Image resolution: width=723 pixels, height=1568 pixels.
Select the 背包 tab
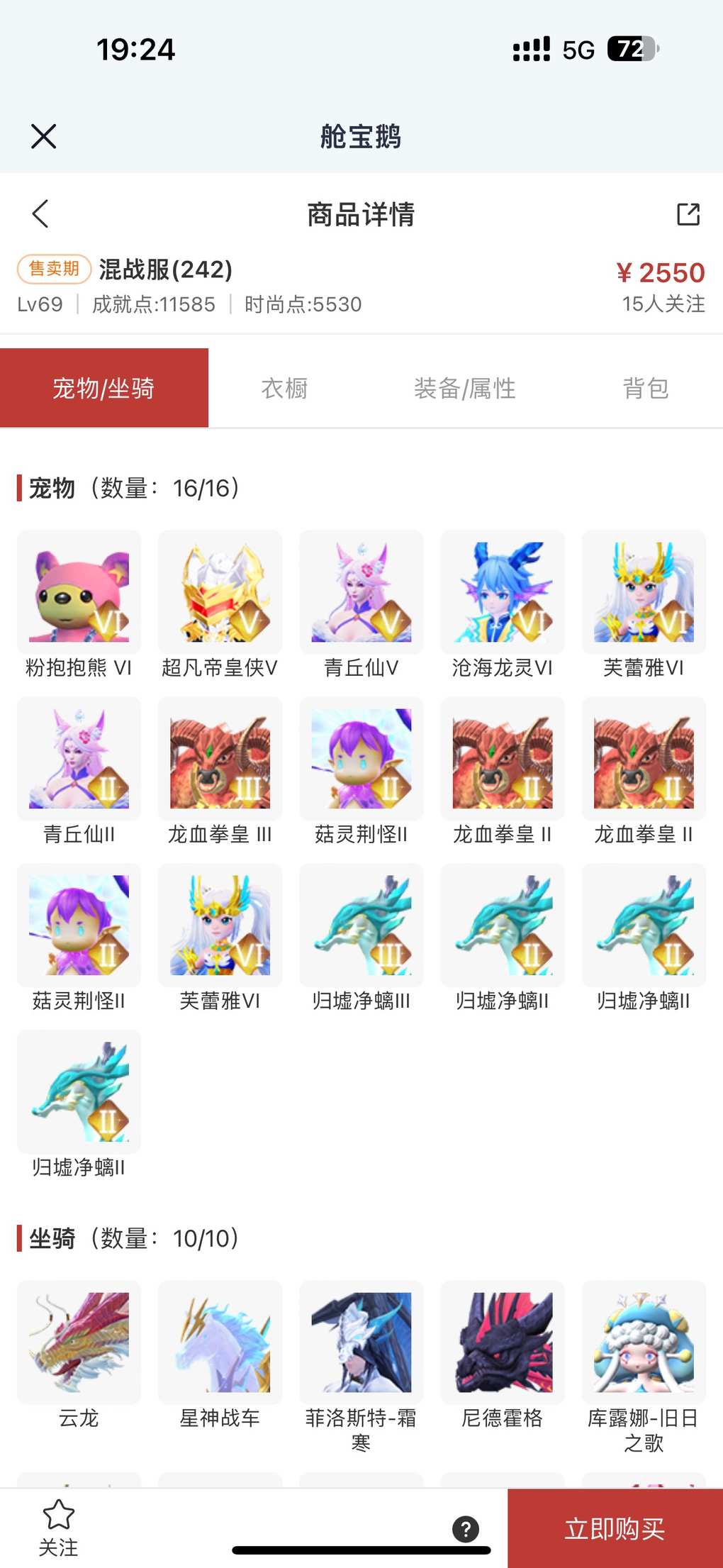coord(645,388)
